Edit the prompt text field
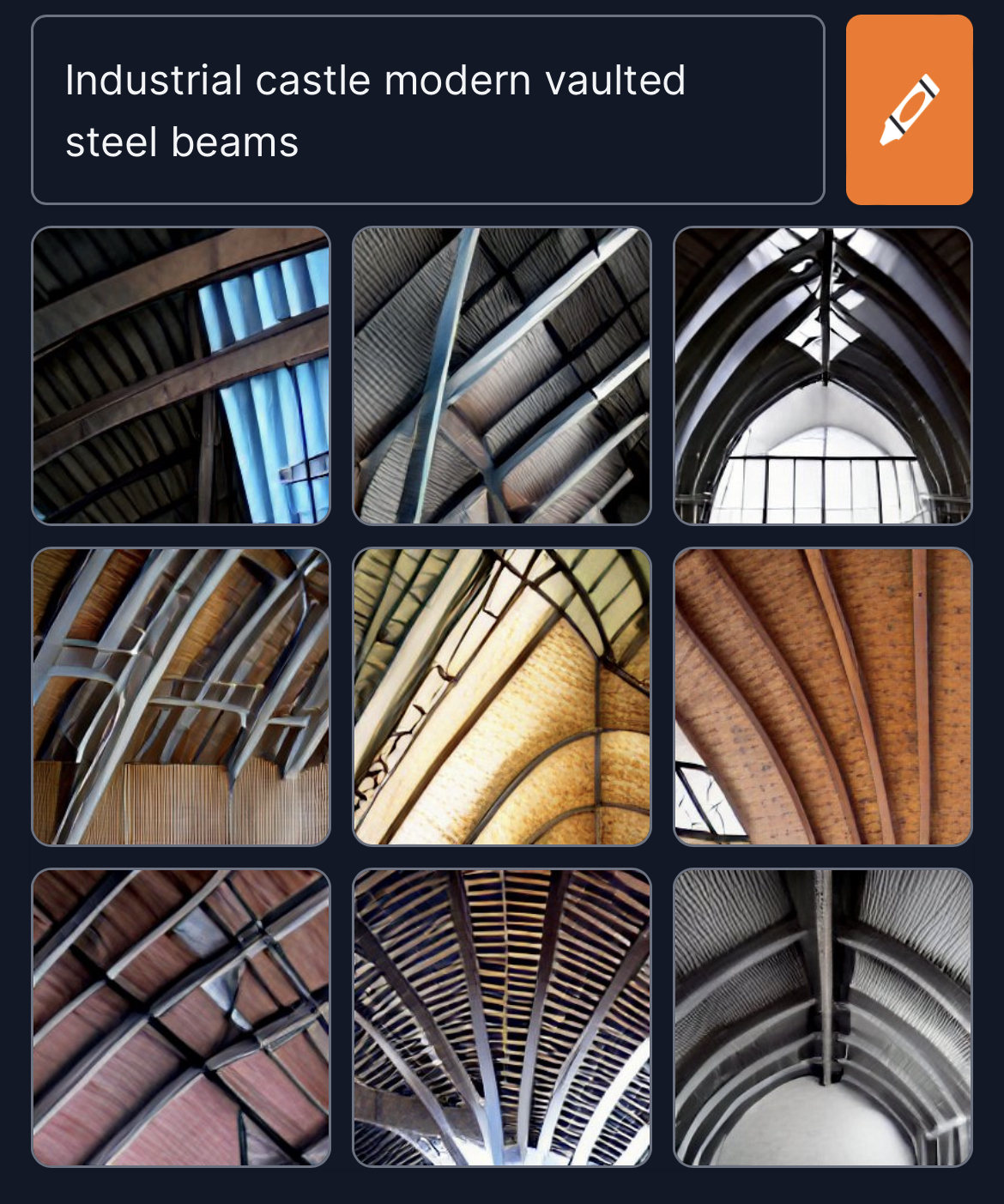Viewport: 1004px width, 1204px height. click(427, 111)
